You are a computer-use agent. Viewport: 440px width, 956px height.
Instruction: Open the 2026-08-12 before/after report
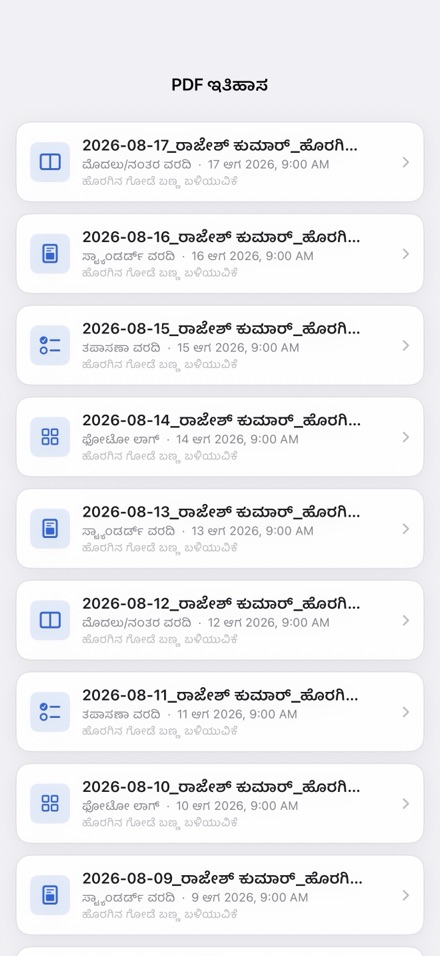pyautogui.click(x=220, y=620)
